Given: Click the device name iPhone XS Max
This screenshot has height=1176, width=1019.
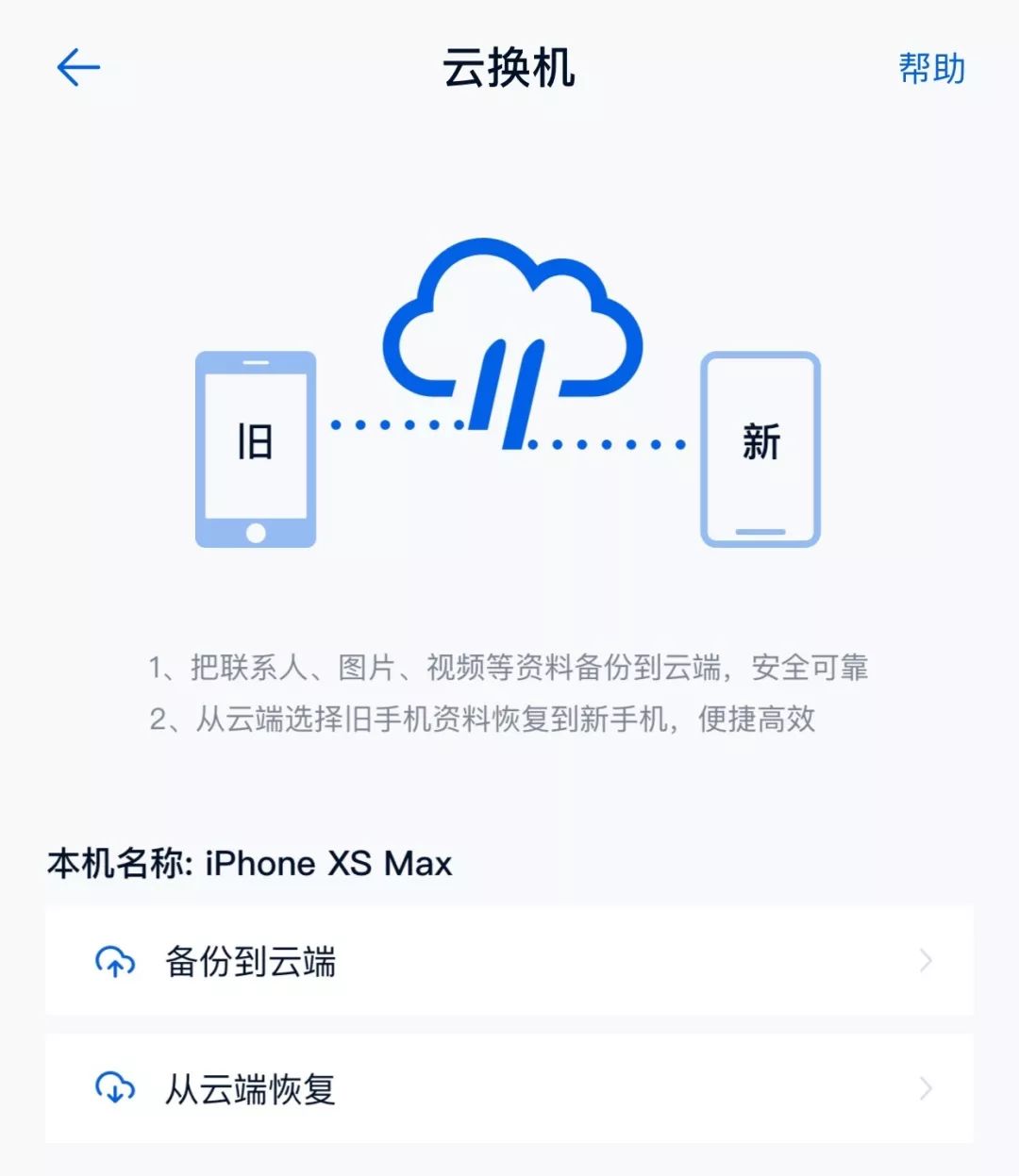Looking at the screenshot, I should pyautogui.click(x=328, y=861).
